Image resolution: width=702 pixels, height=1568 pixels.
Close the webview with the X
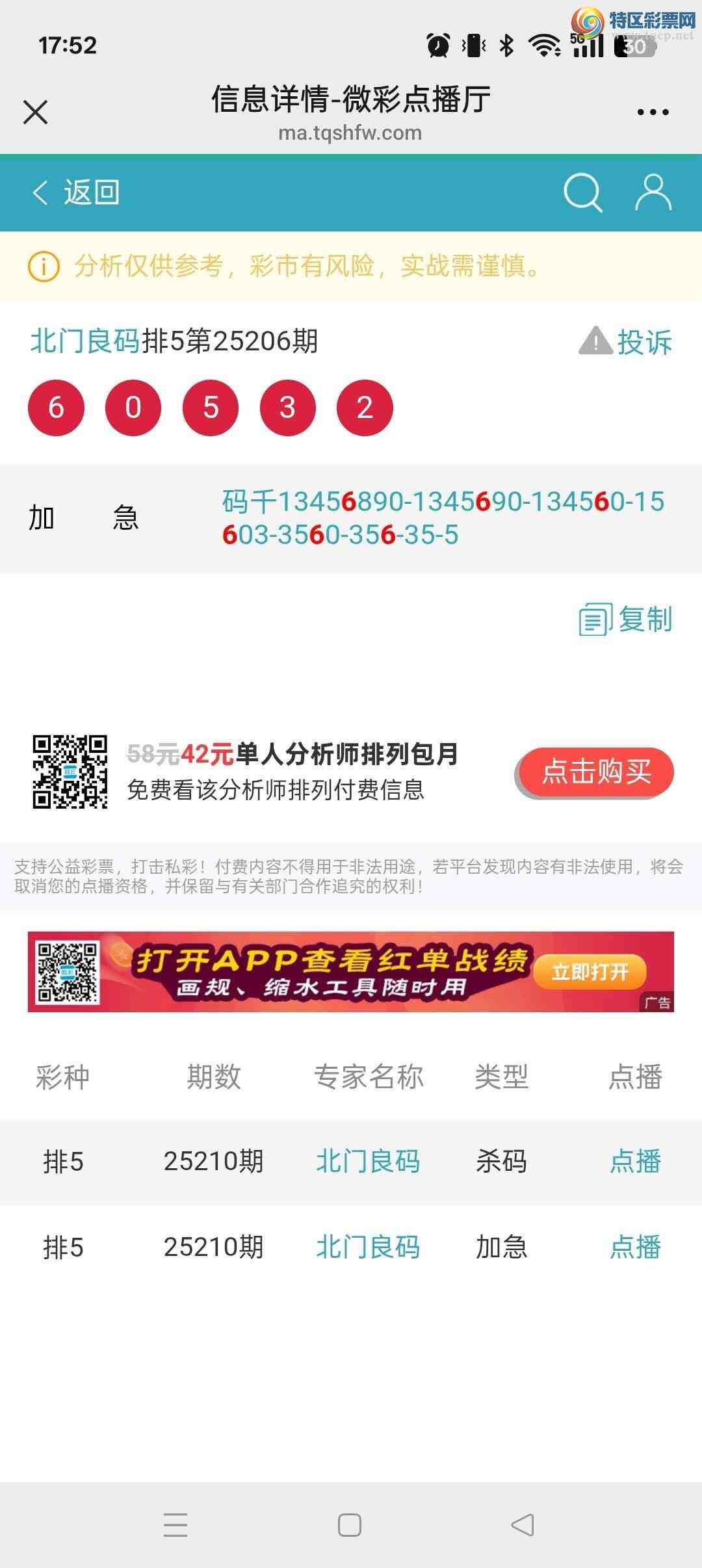pyautogui.click(x=36, y=112)
